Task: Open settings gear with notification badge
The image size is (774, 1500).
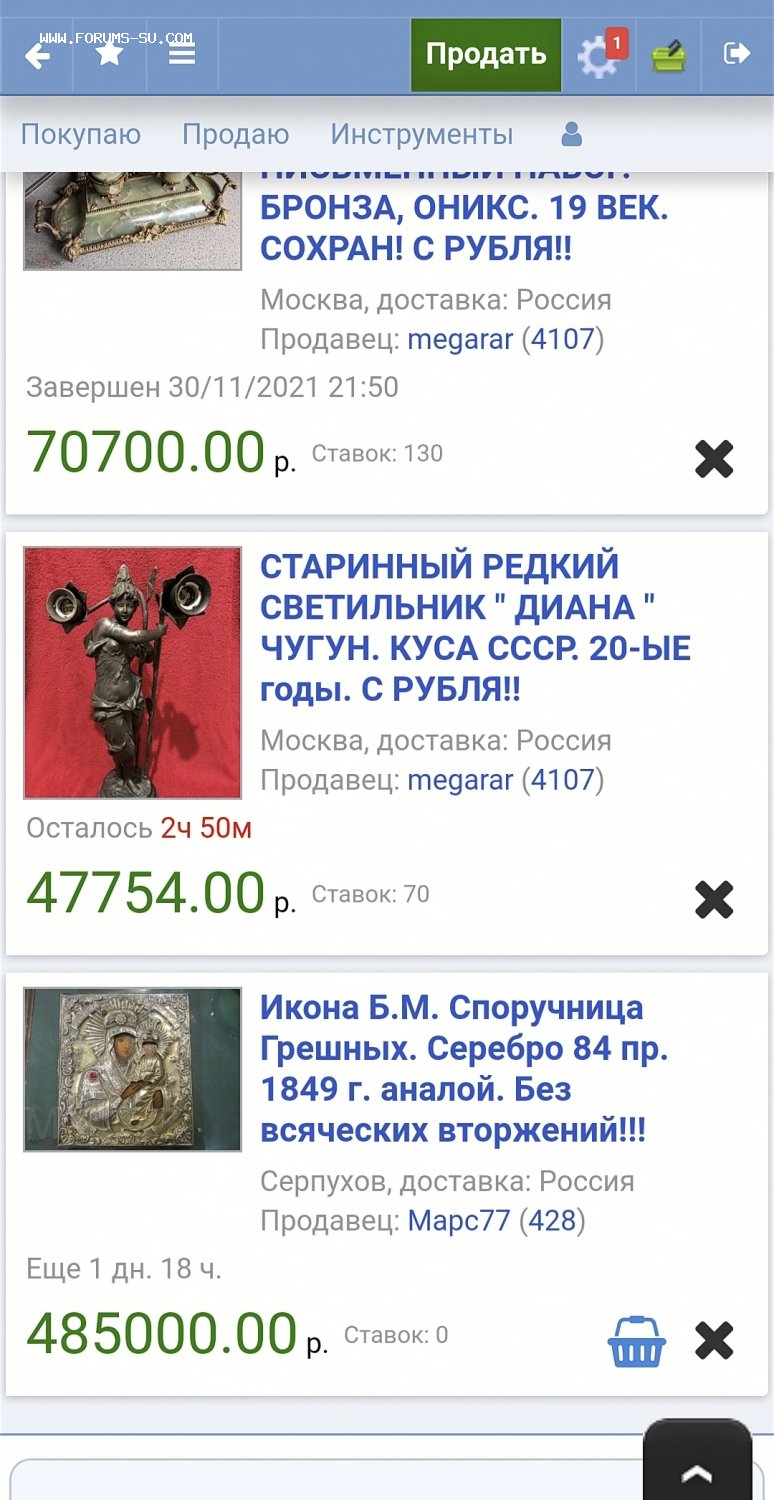Action: coord(599,56)
